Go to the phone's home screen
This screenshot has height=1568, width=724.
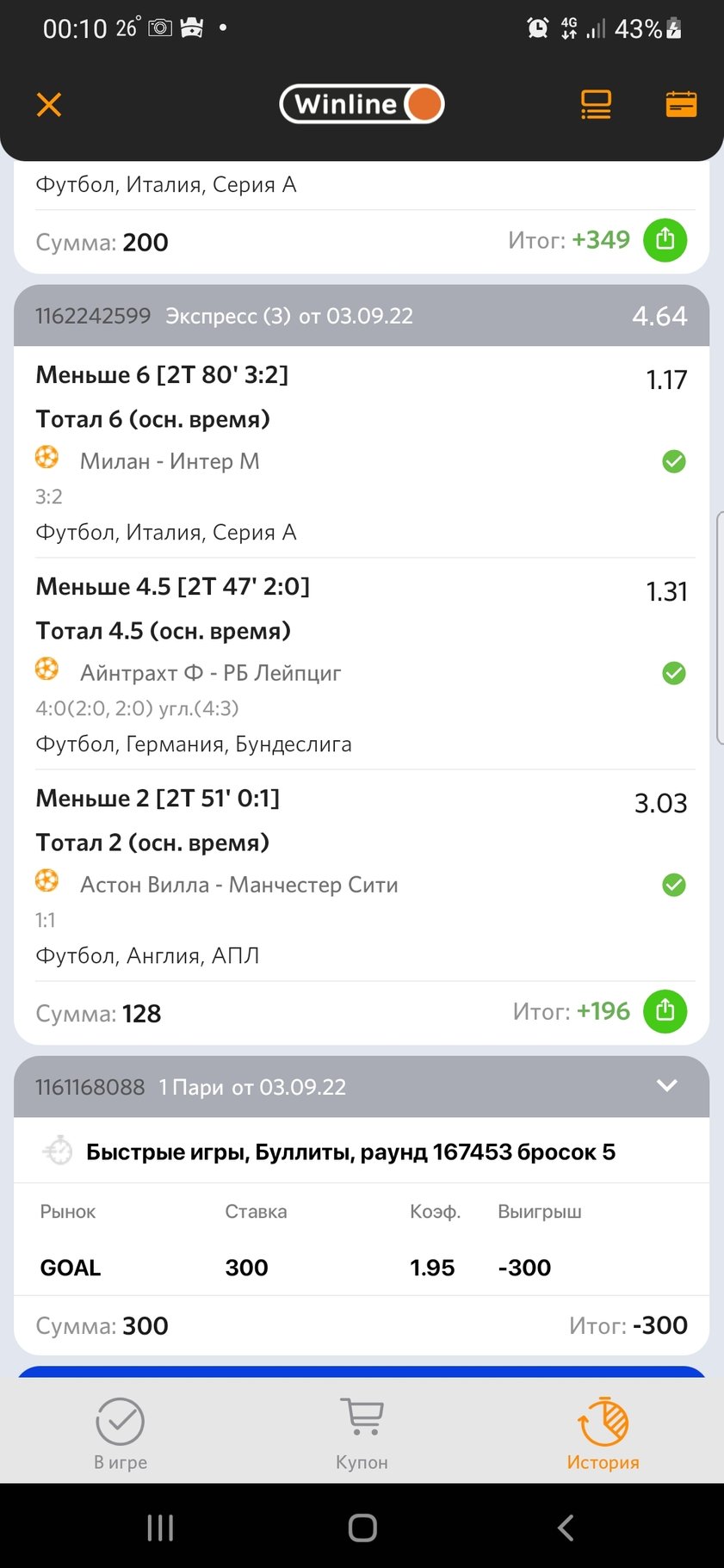coord(362,1528)
